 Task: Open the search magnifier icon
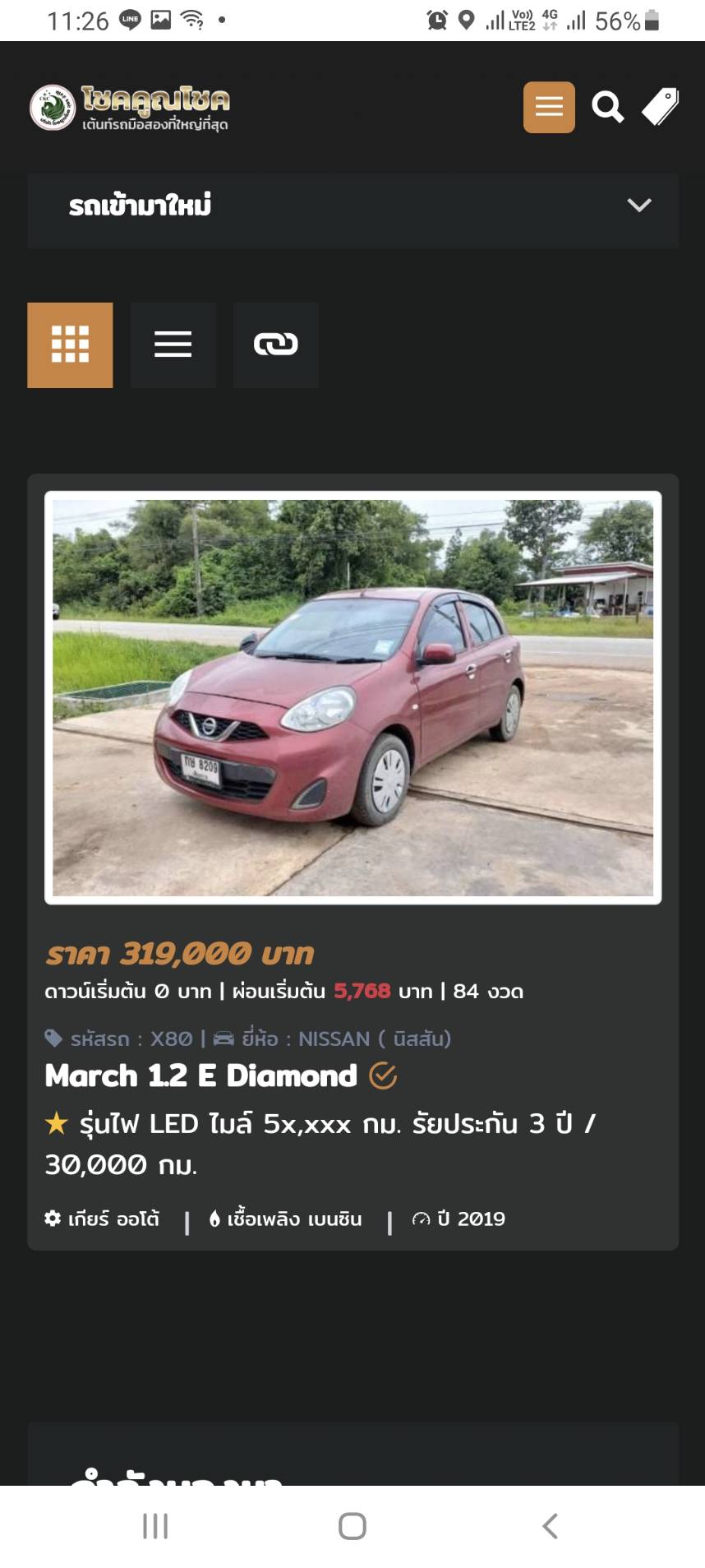tap(608, 107)
